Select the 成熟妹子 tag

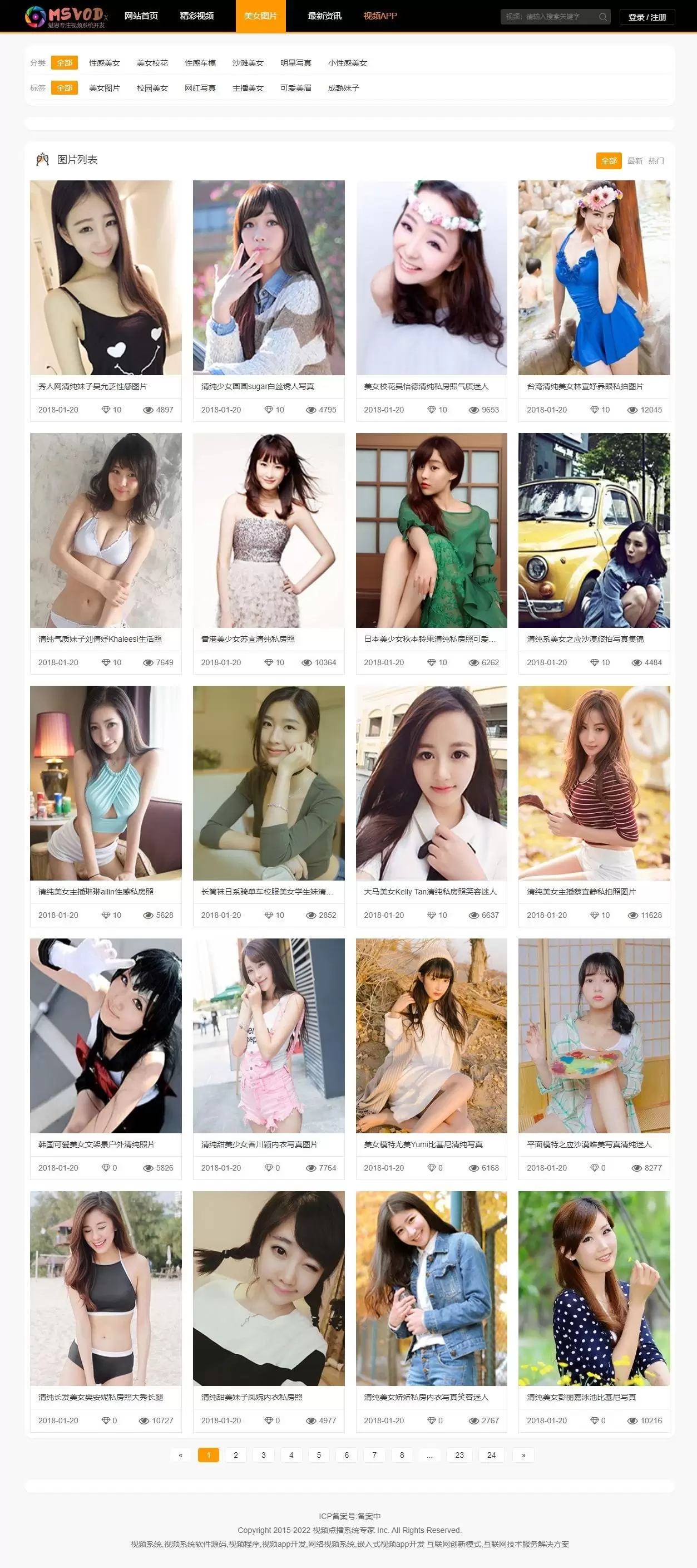(344, 87)
